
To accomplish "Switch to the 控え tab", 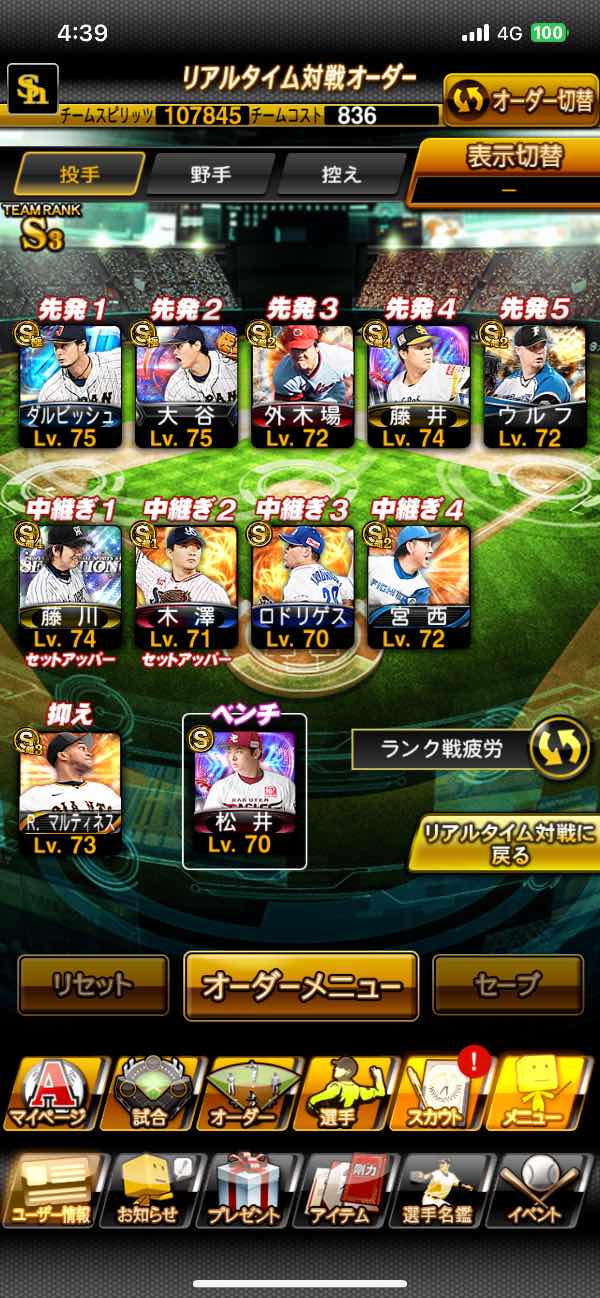I will (x=341, y=174).
